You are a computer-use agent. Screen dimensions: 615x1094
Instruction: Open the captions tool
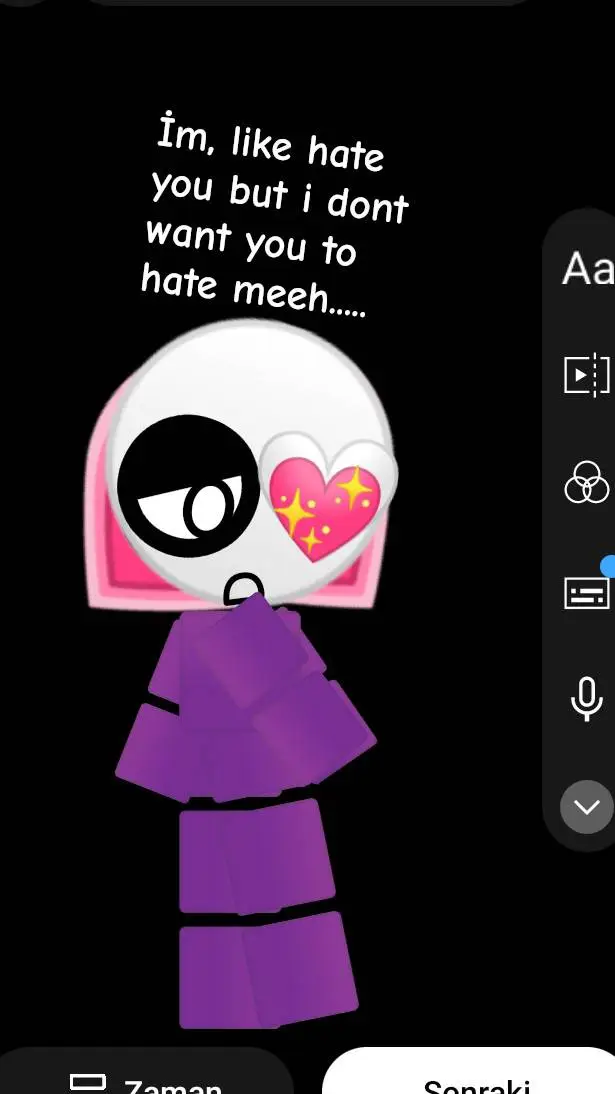coord(587,593)
